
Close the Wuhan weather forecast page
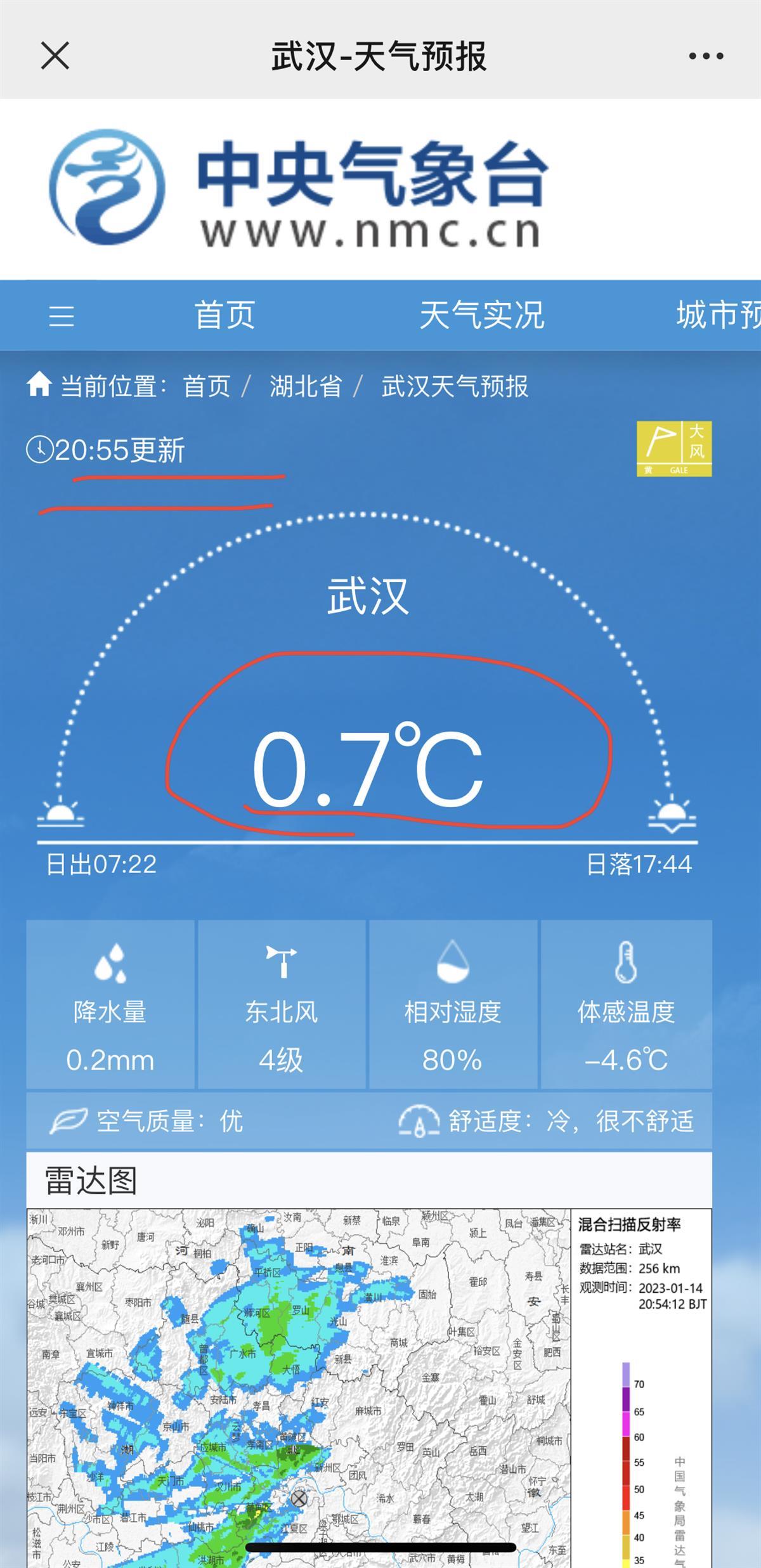tap(55, 56)
